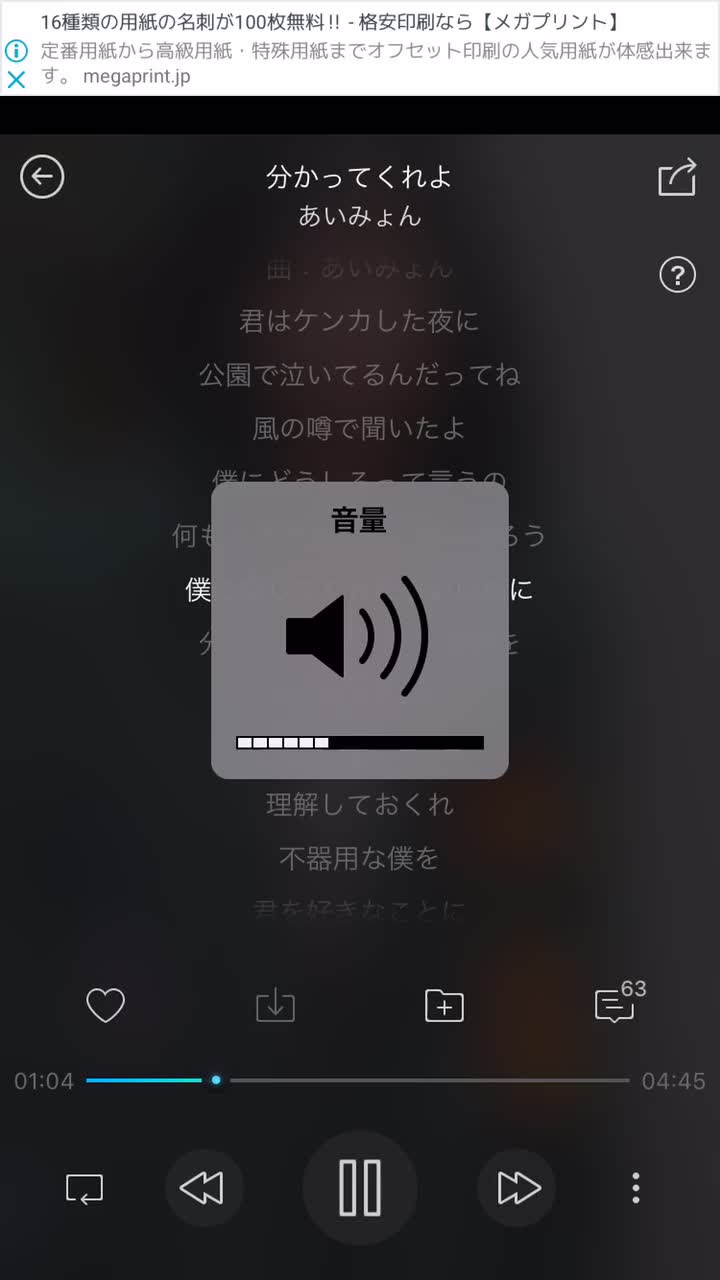Screen dimensions: 720x1280
Task: Open the three-dot more options menu
Action: click(635, 1188)
